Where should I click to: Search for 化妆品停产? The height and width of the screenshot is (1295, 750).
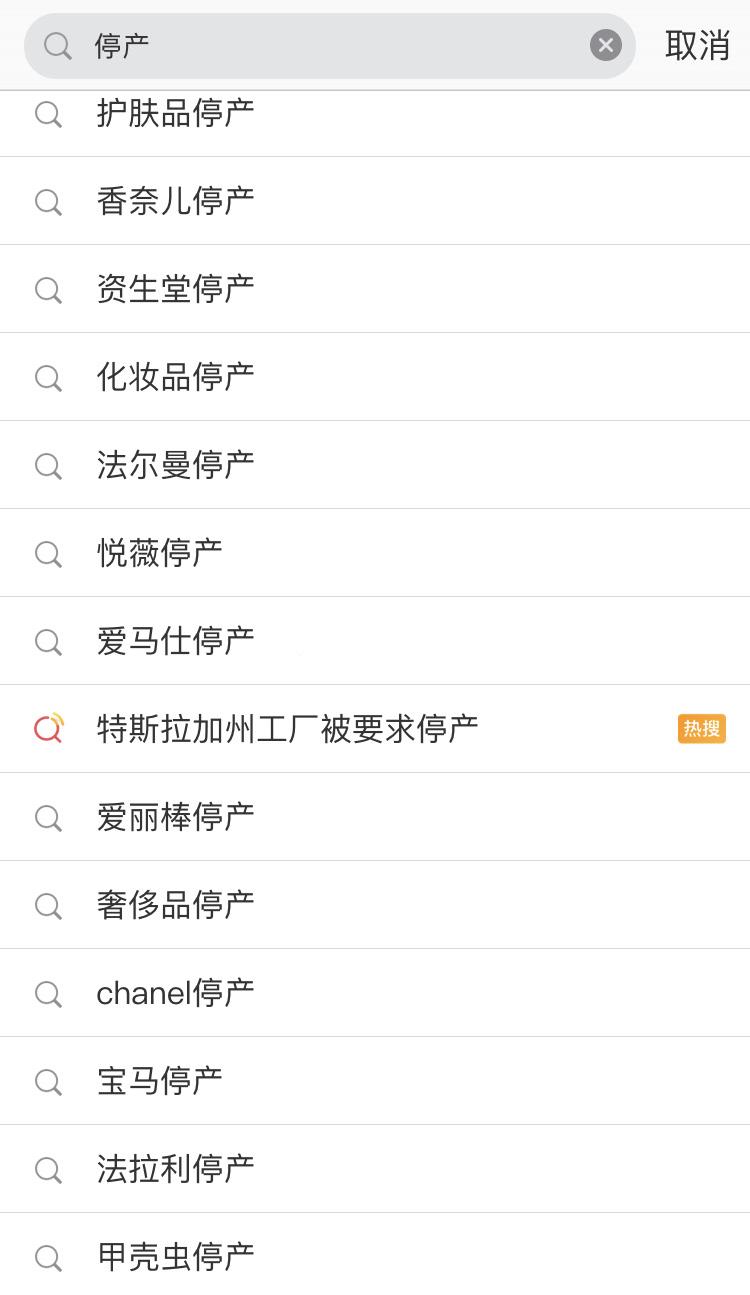(375, 377)
